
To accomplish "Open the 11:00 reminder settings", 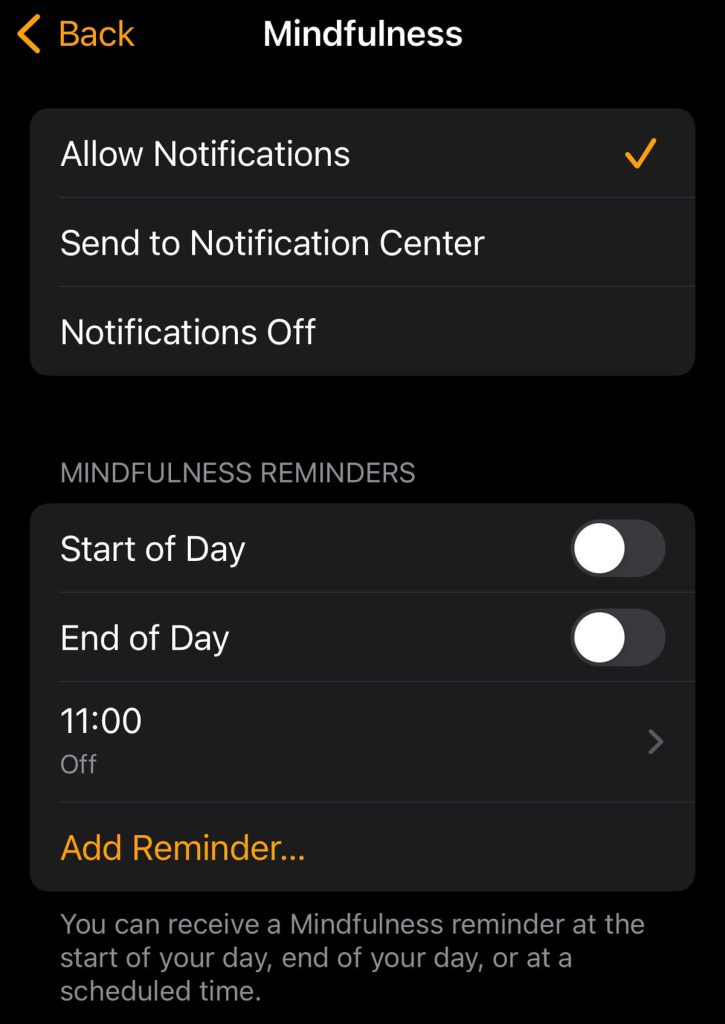I will click(x=360, y=741).
